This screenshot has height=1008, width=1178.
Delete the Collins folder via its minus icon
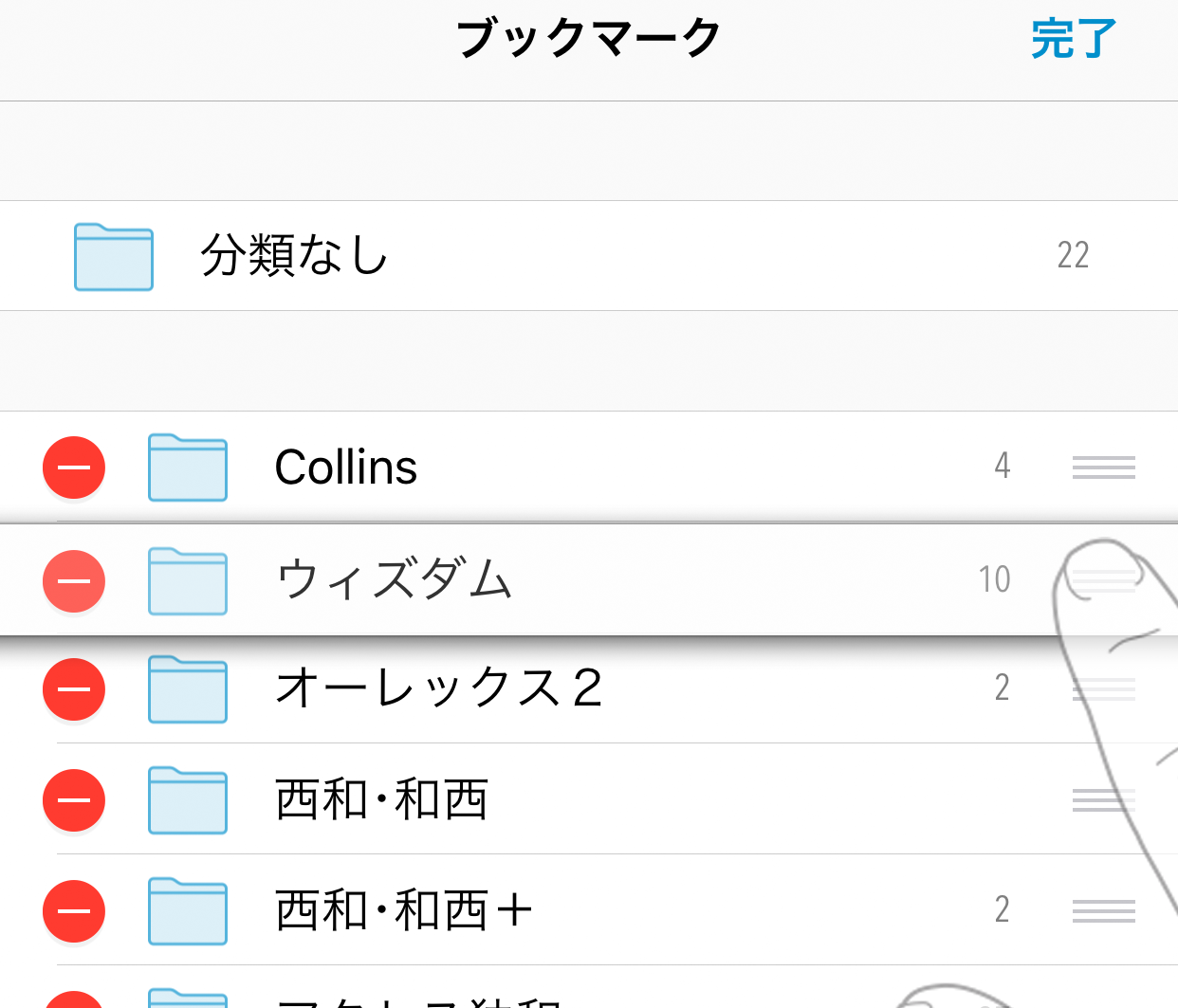pyautogui.click(x=74, y=467)
